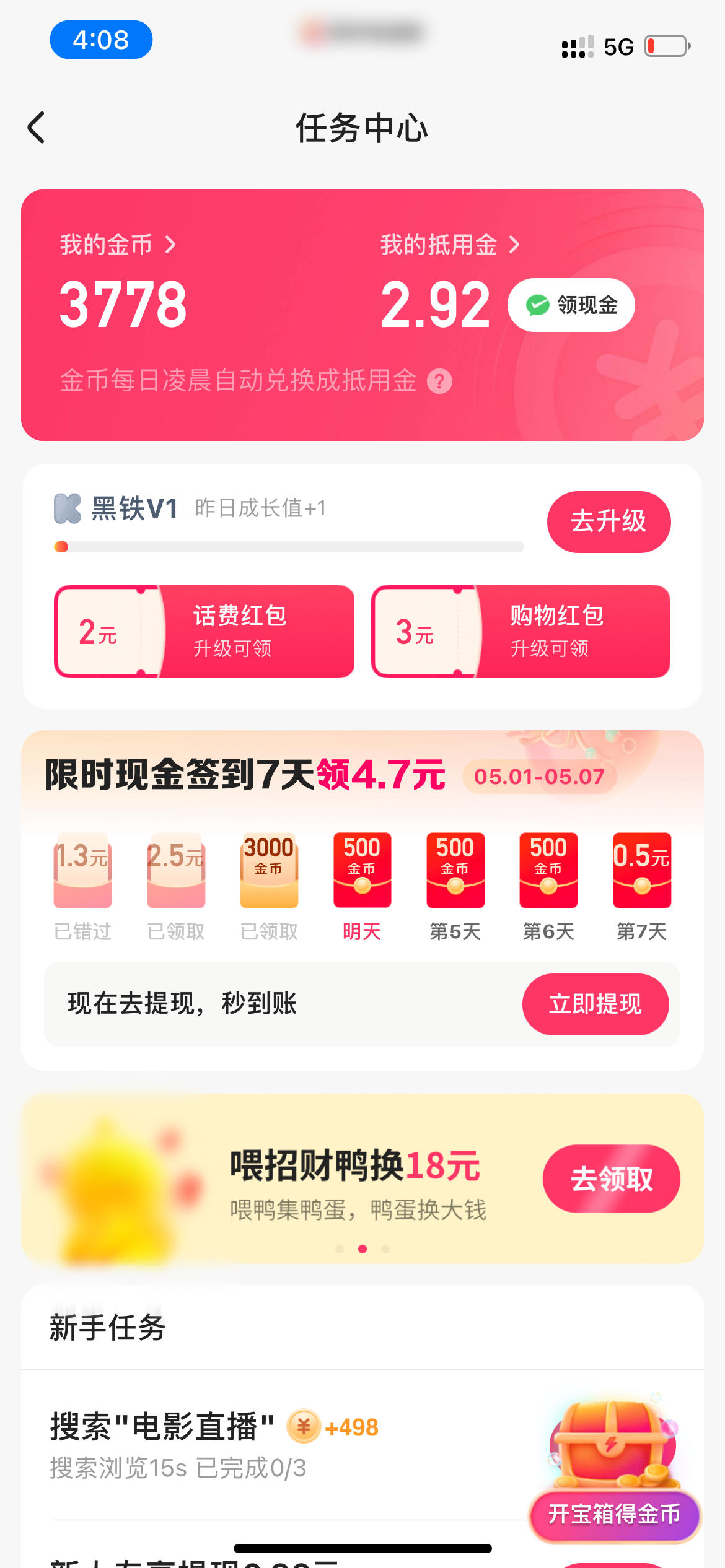Tap the 3000金币 已领取 packet

(268, 869)
